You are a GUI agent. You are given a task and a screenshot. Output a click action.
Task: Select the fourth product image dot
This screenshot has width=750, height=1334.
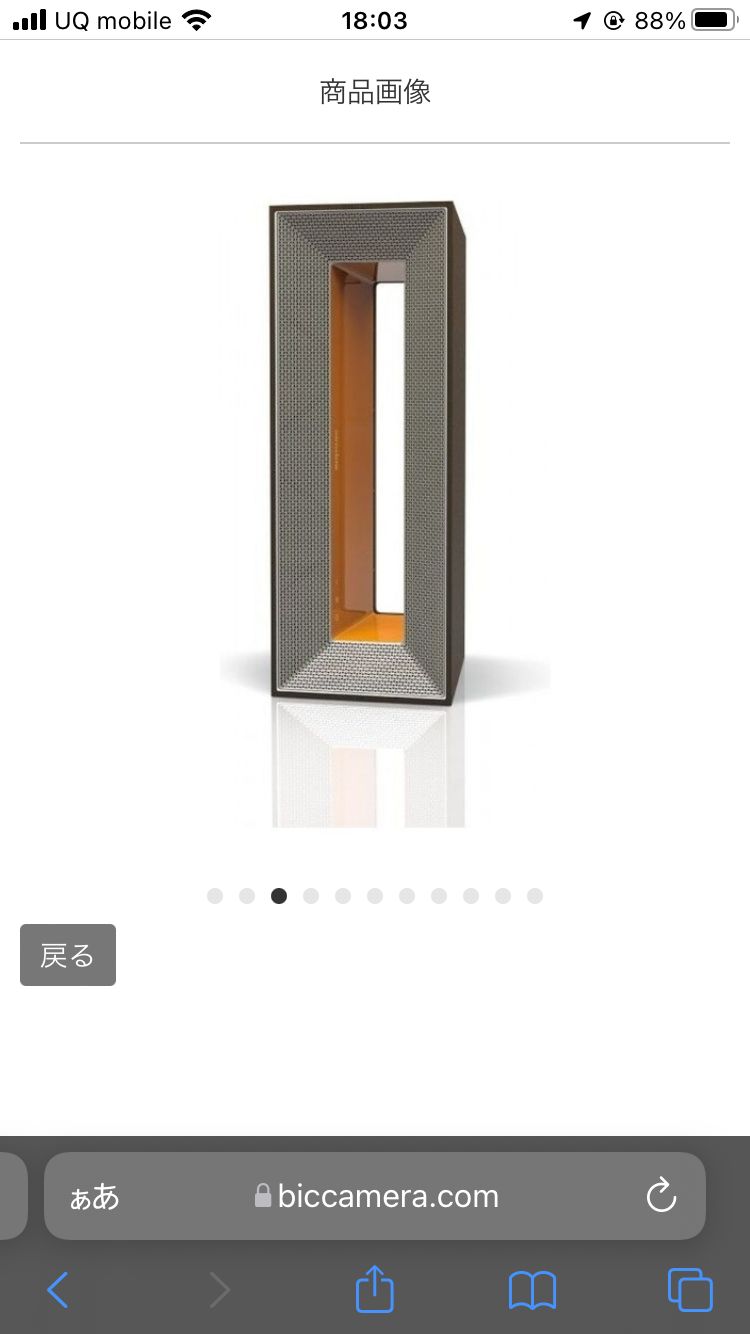point(311,896)
